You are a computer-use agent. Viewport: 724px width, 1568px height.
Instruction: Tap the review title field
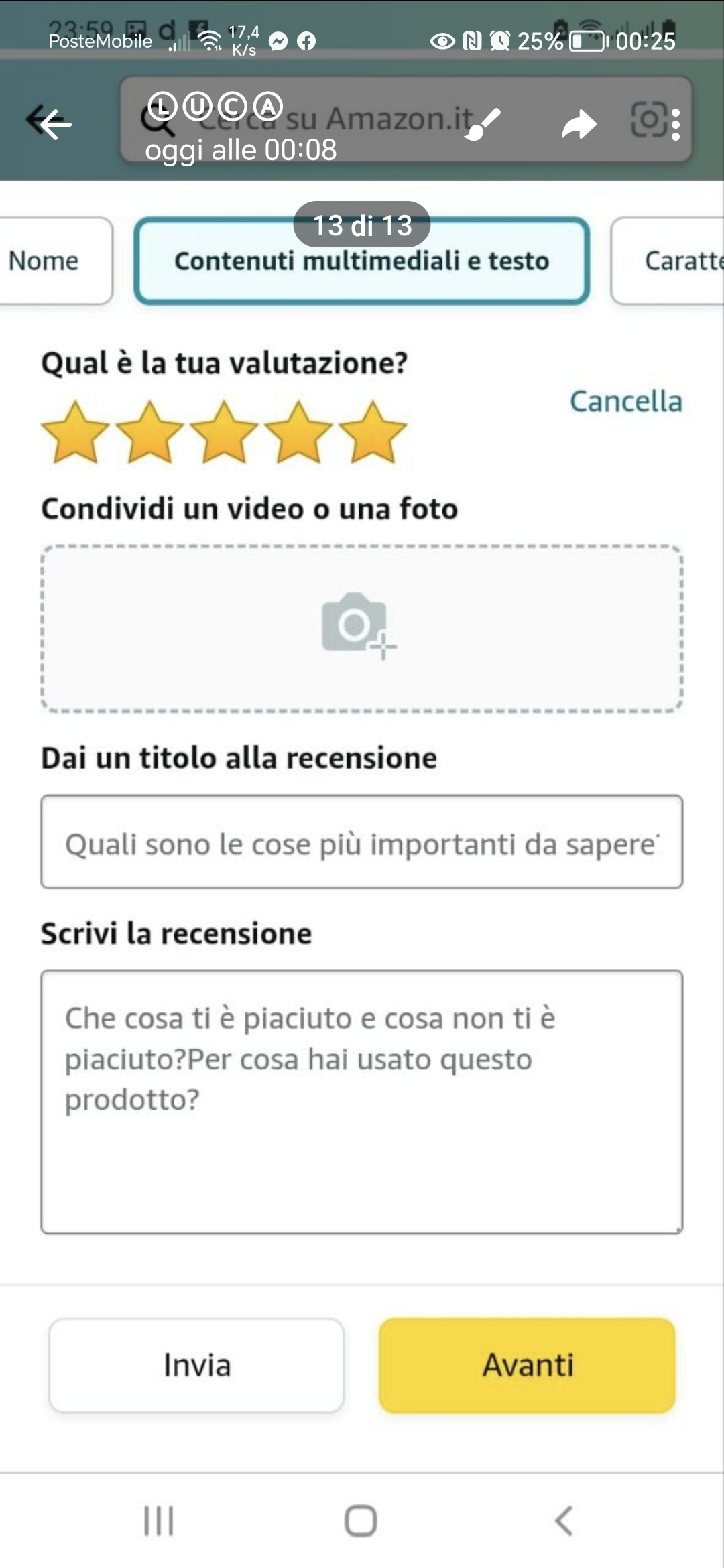tap(361, 842)
